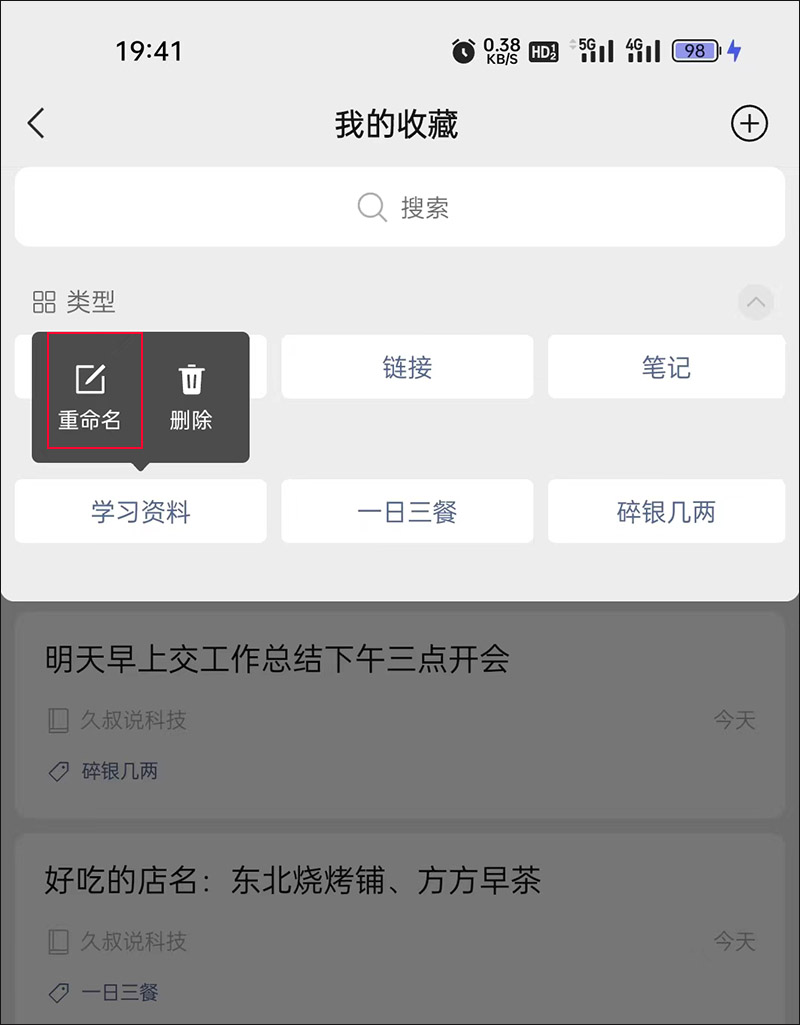Collapse the 类型 section with the chevron

point(756,302)
